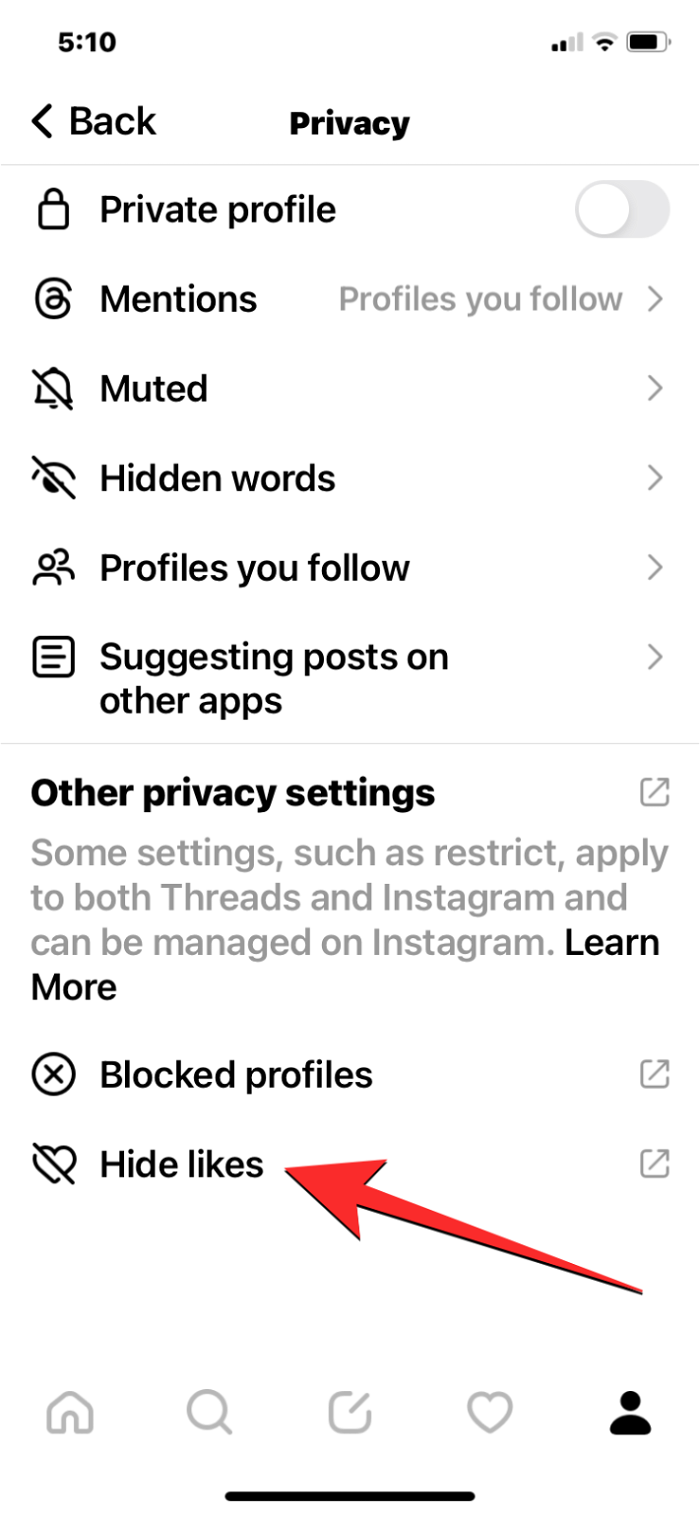700x1516 pixels.
Task: Open the Activity heart tab
Action: point(490,1414)
